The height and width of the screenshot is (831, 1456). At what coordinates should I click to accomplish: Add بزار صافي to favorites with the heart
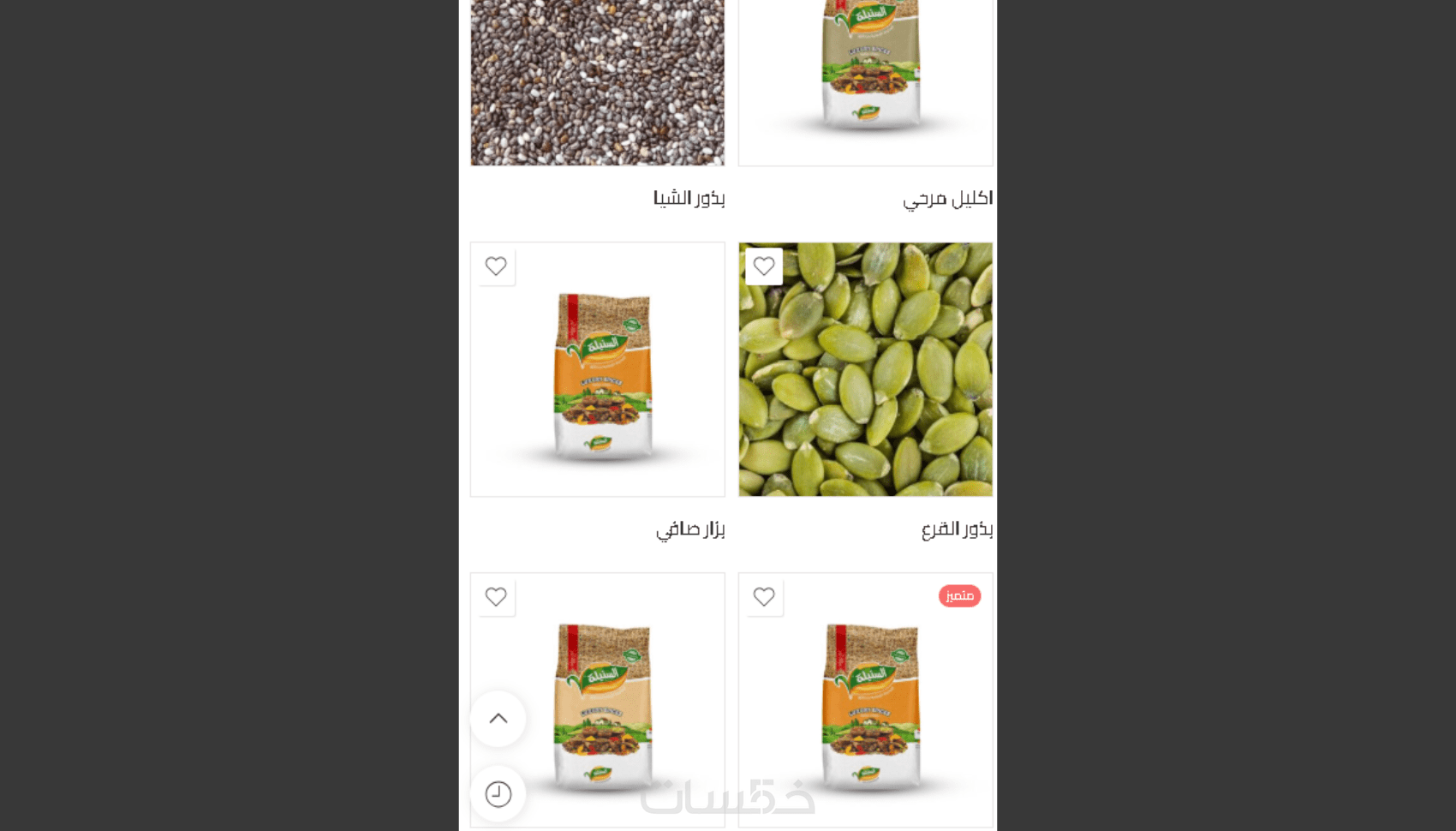pyautogui.click(x=496, y=266)
